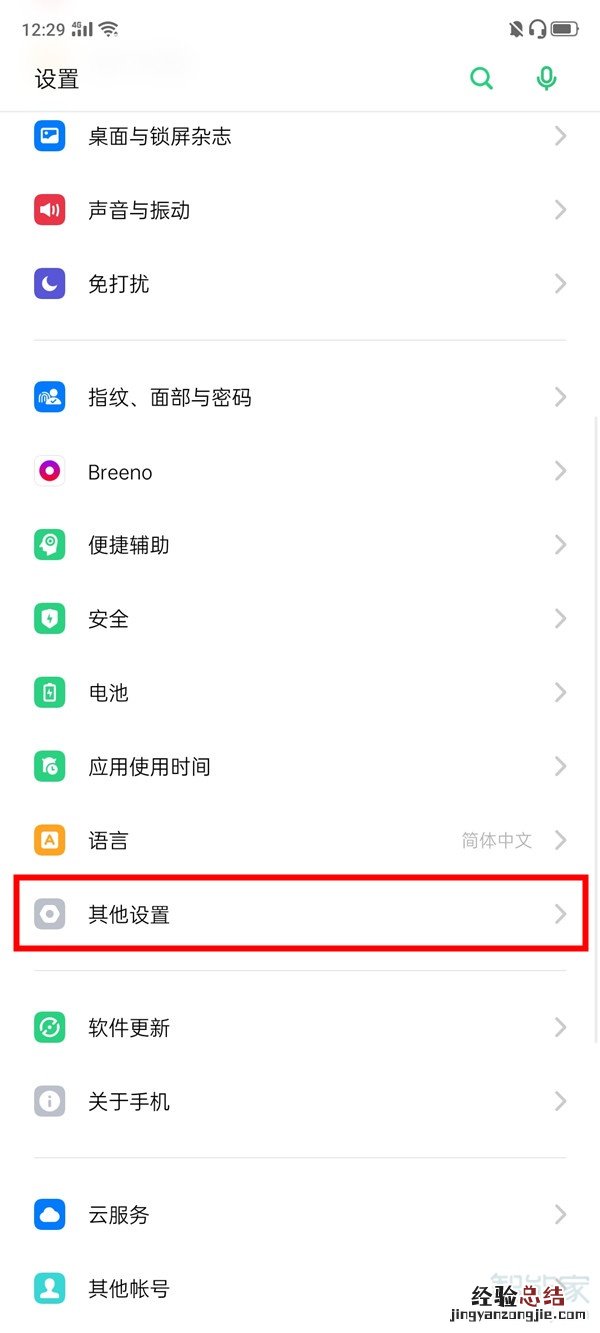Open 声音与振动 settings
This screenshot has height=1333, width=600.
coord(300,210)
